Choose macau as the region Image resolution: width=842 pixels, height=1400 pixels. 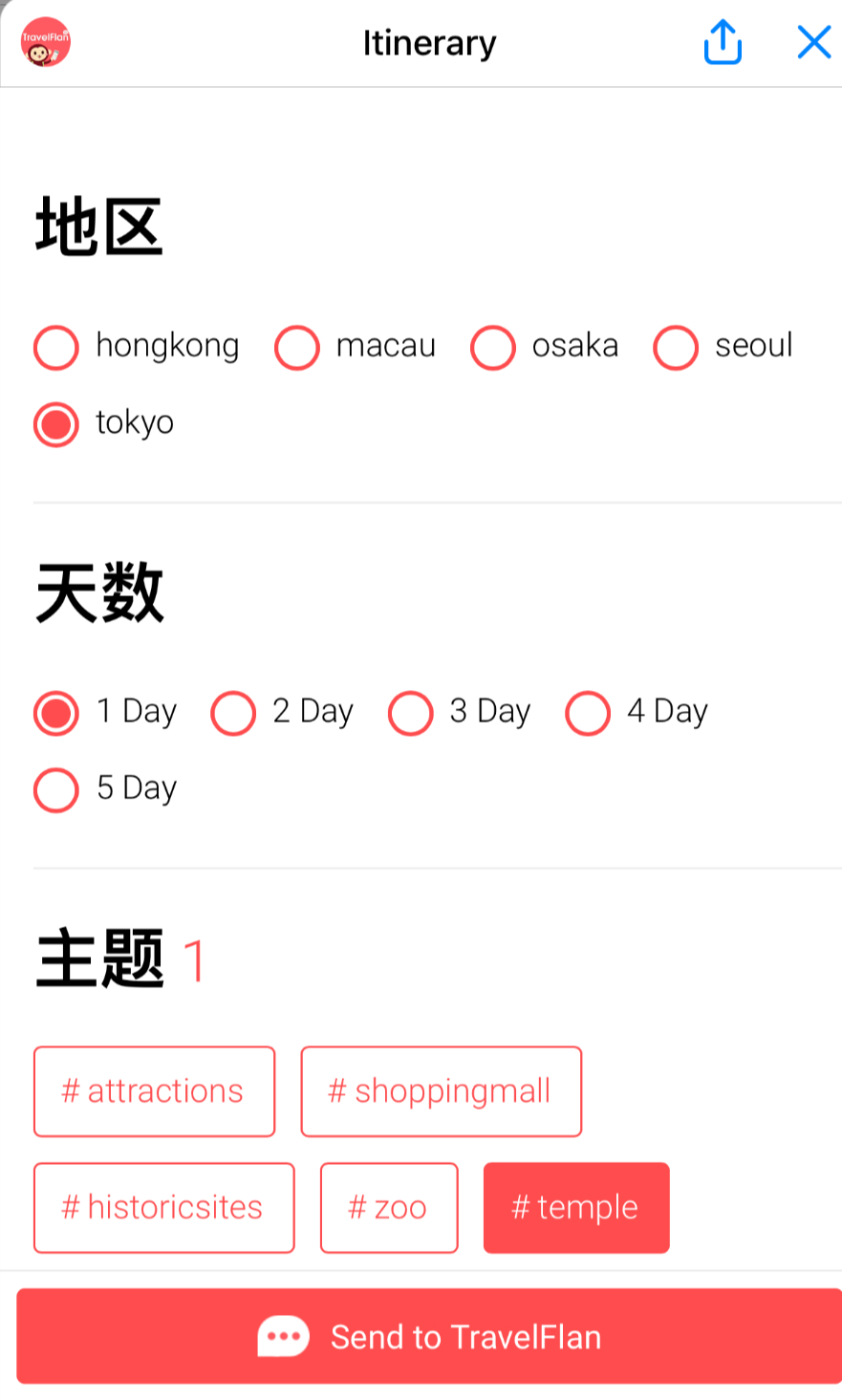pyautogui.click(x=297, y=347)
